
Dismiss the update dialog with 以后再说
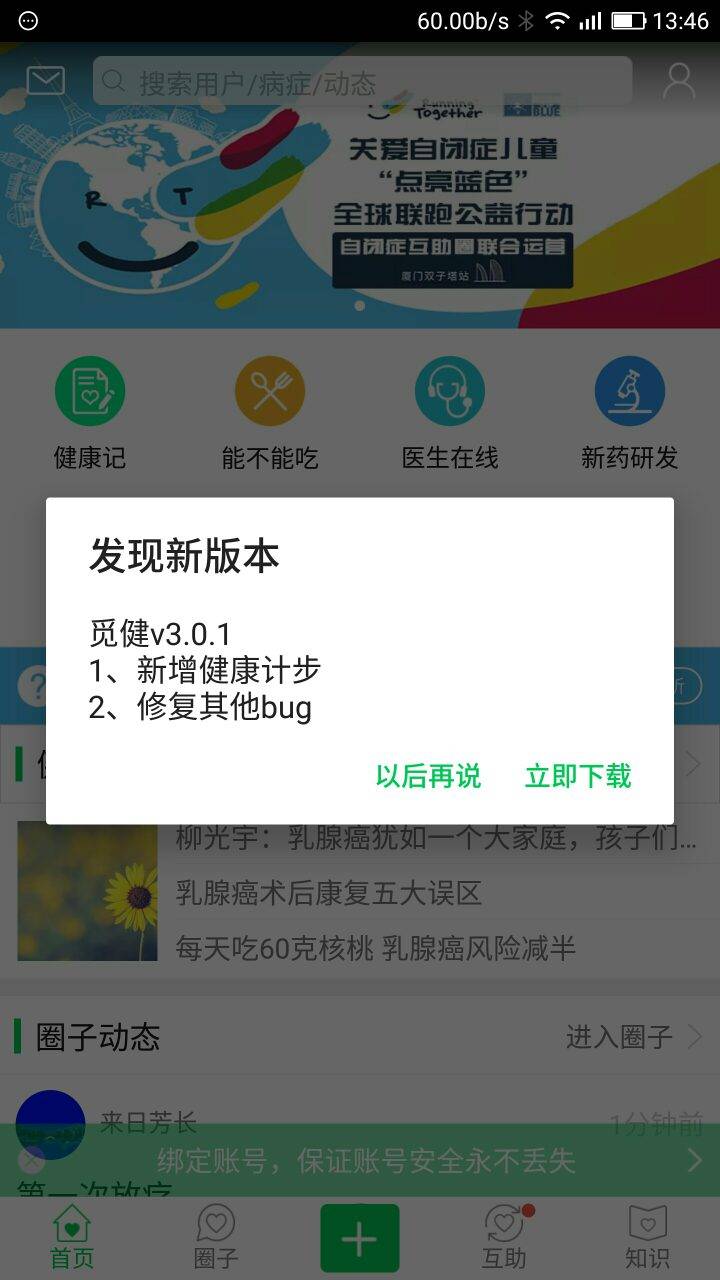coord(428,776)
